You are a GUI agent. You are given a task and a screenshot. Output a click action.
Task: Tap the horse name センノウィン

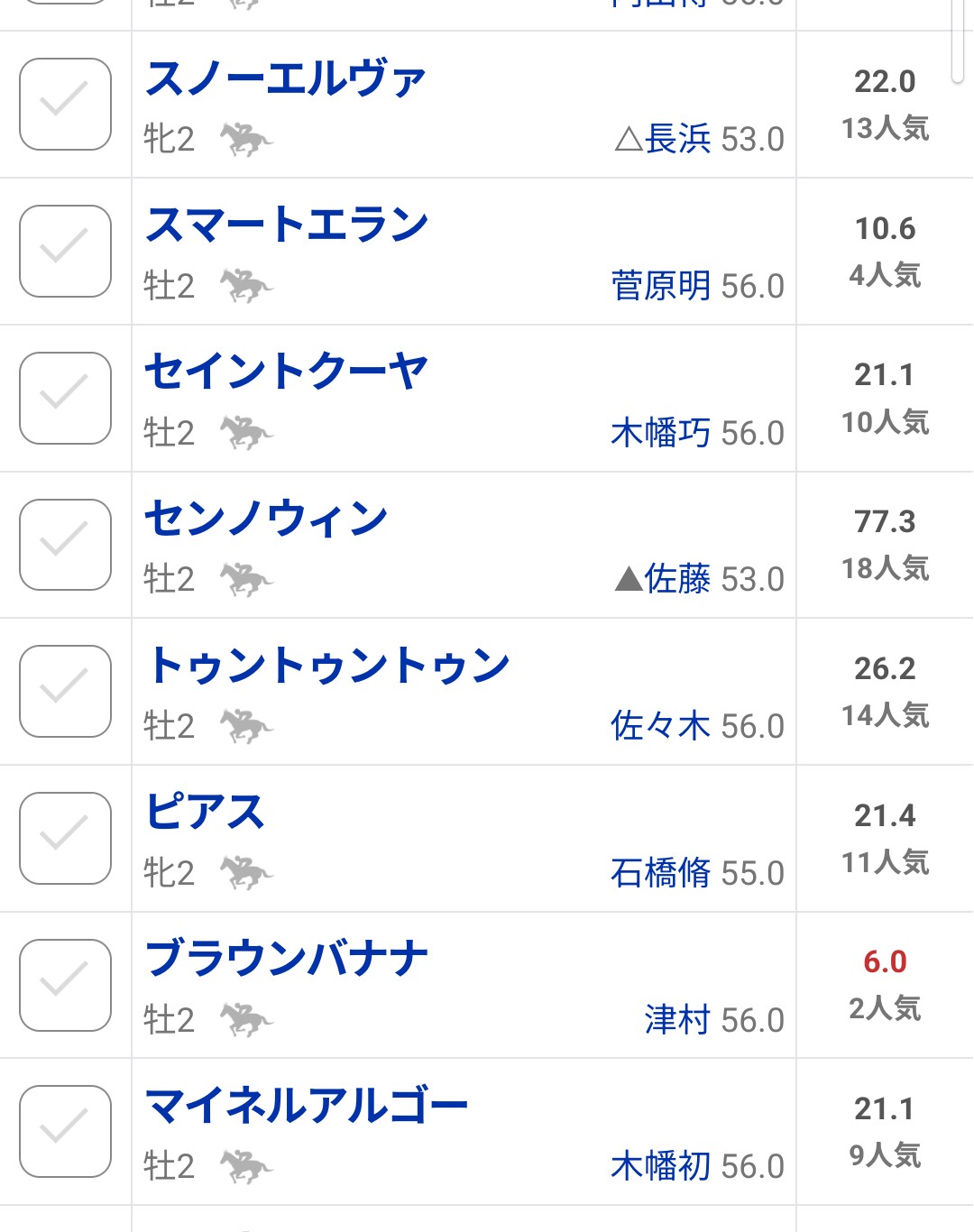(266, 519)
